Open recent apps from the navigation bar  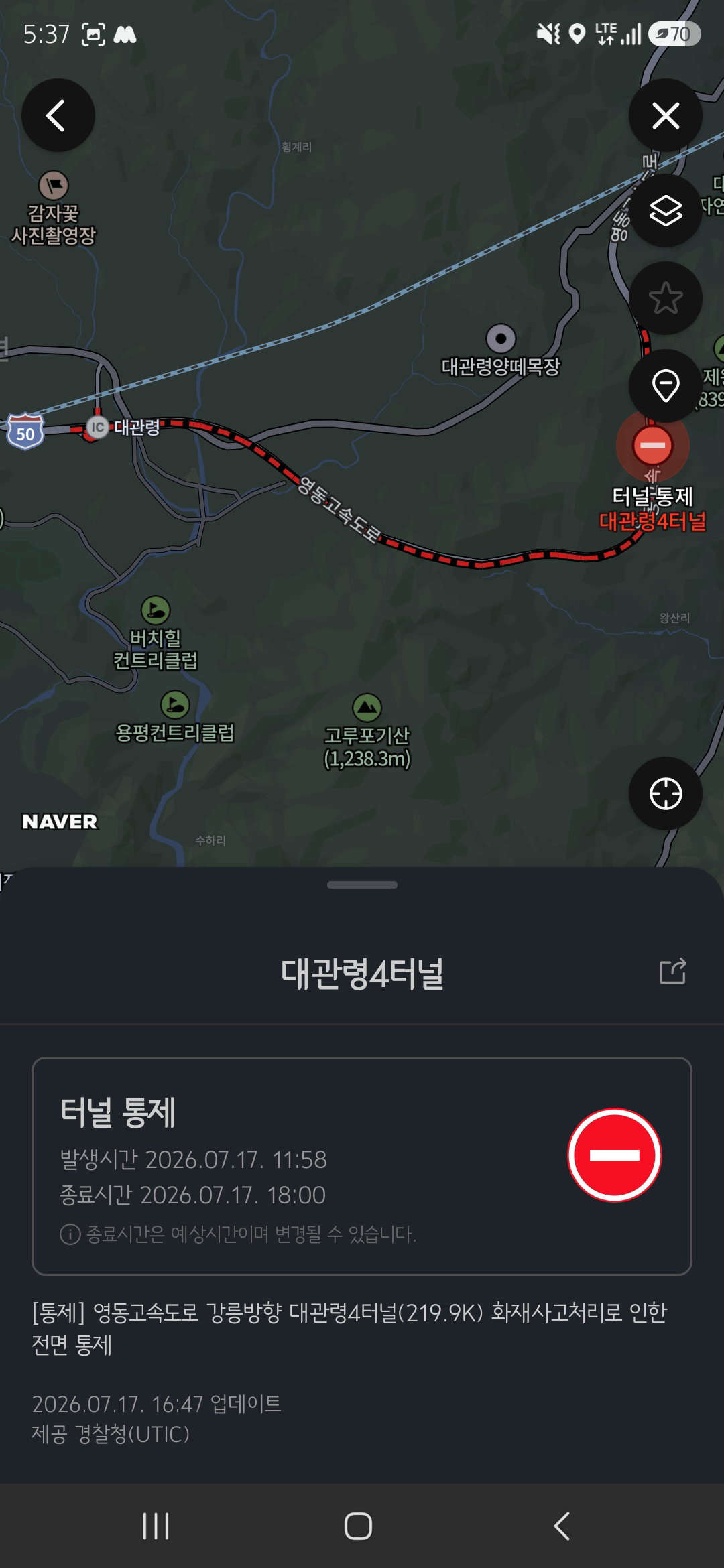[x=156, y=1526]
